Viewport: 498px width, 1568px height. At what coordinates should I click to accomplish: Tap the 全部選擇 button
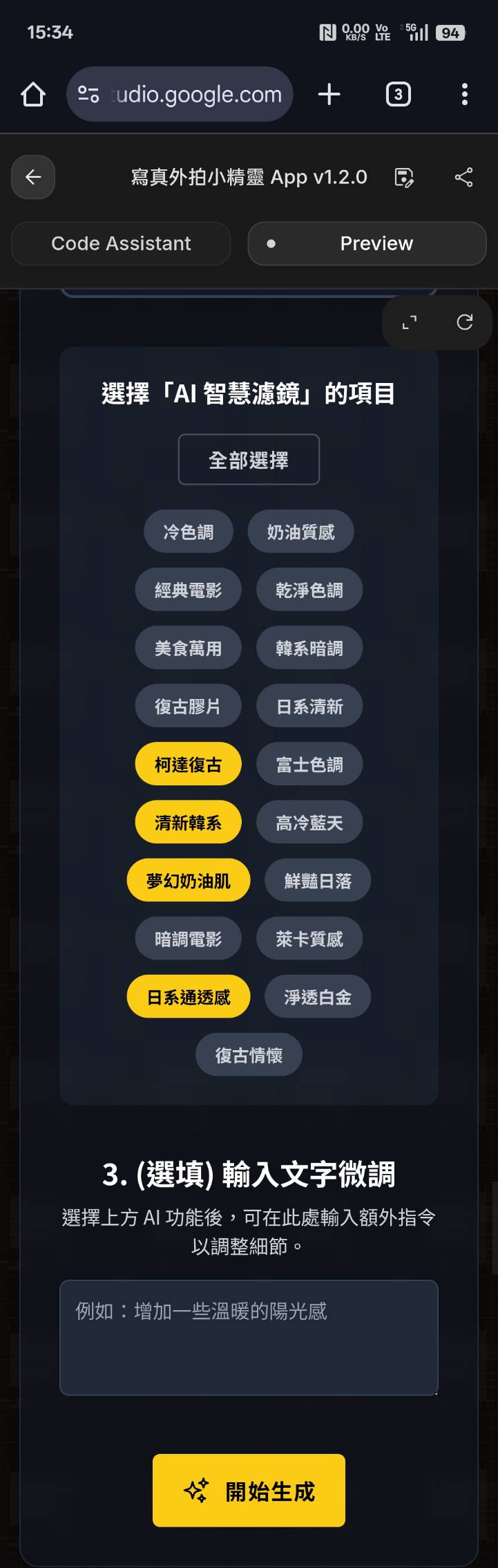pos(249,460)
